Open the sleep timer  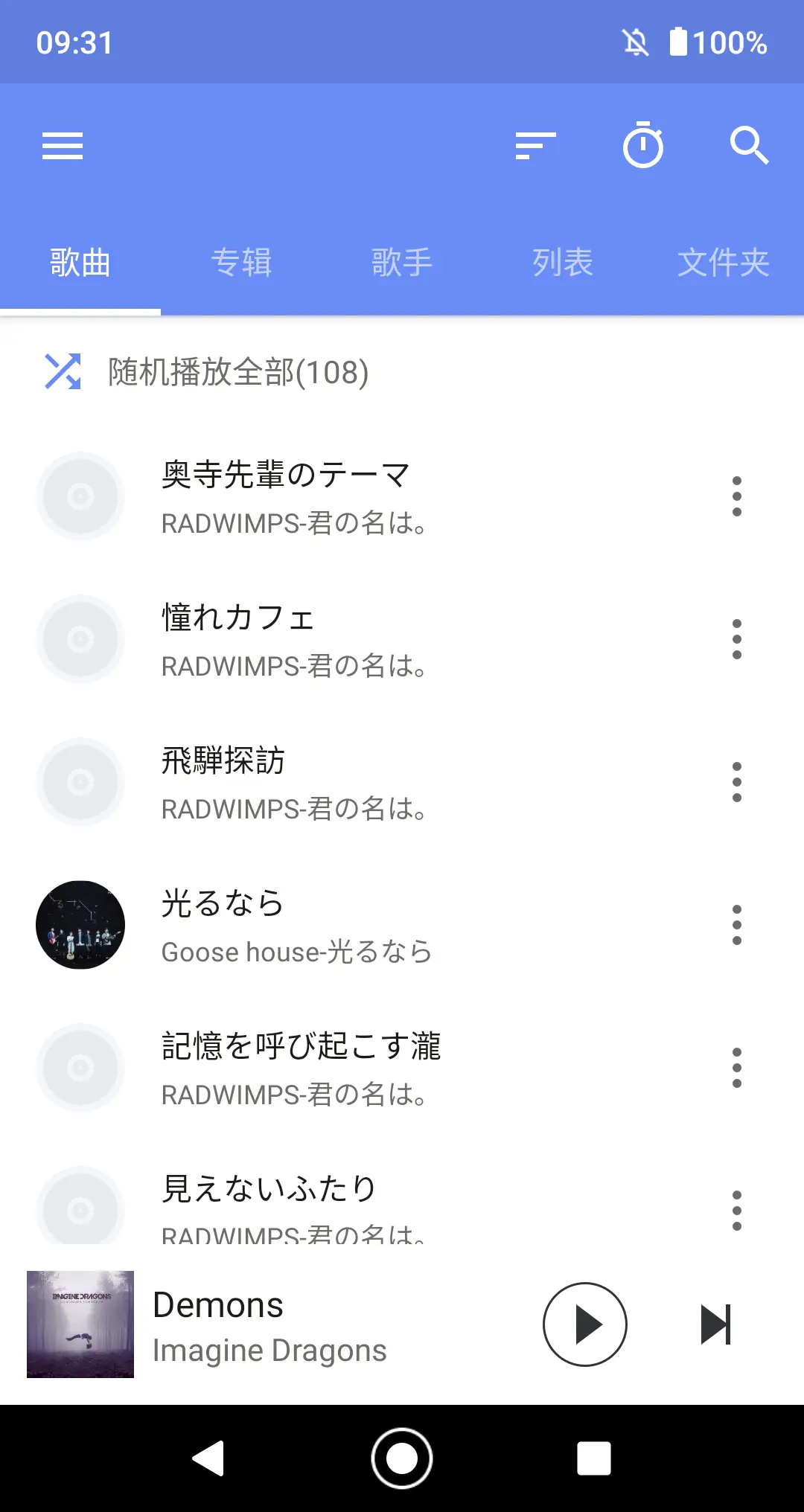click(643, 146)
